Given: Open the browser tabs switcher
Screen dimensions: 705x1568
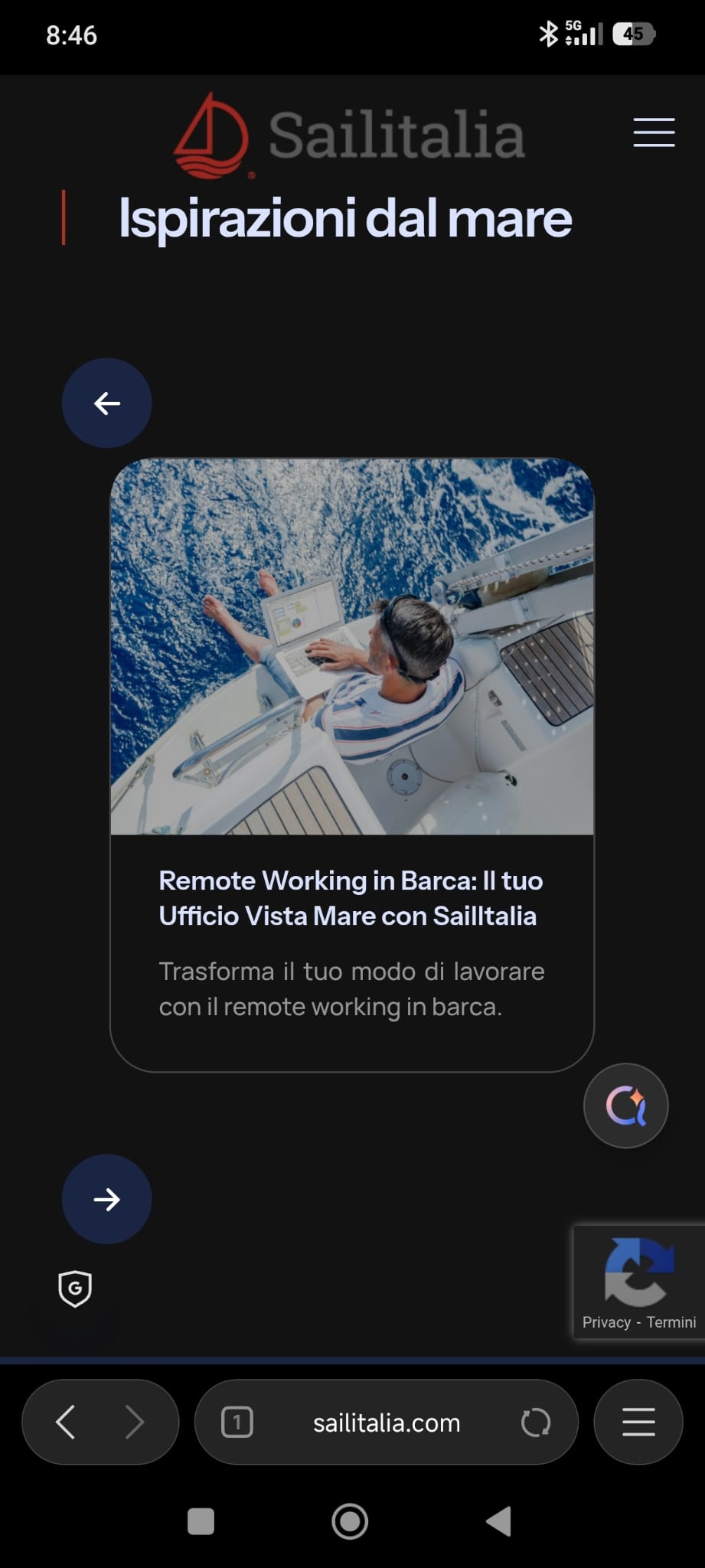Looking at the screenshot, I should (x=237, y=1423).
